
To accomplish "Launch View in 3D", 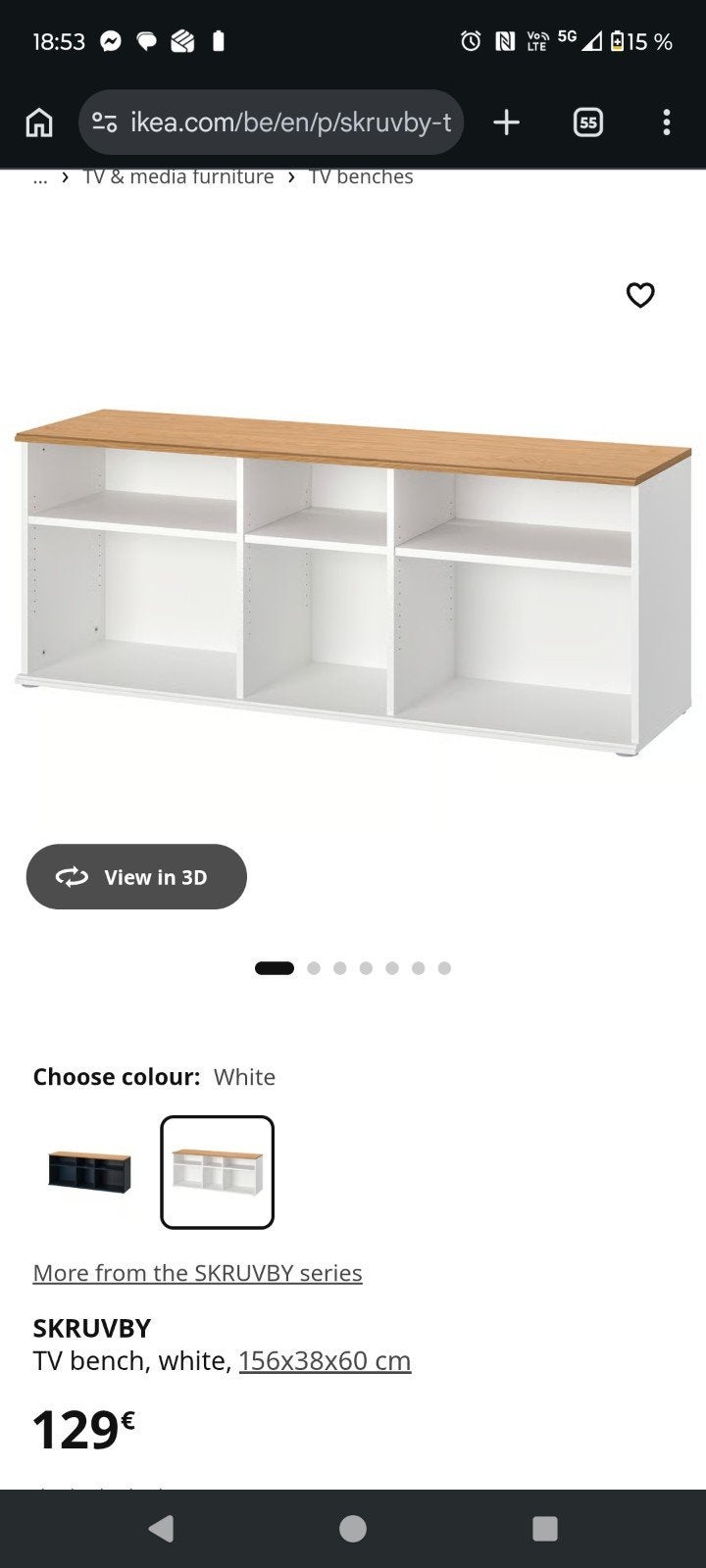I will 136,876.
